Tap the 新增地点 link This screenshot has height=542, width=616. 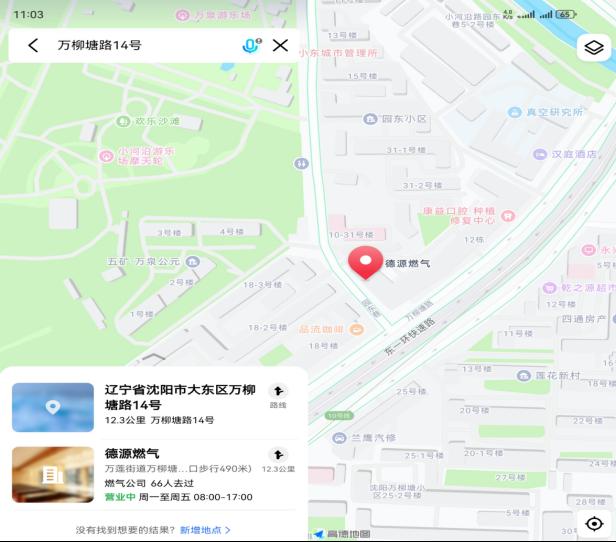(x=205, y=529)
